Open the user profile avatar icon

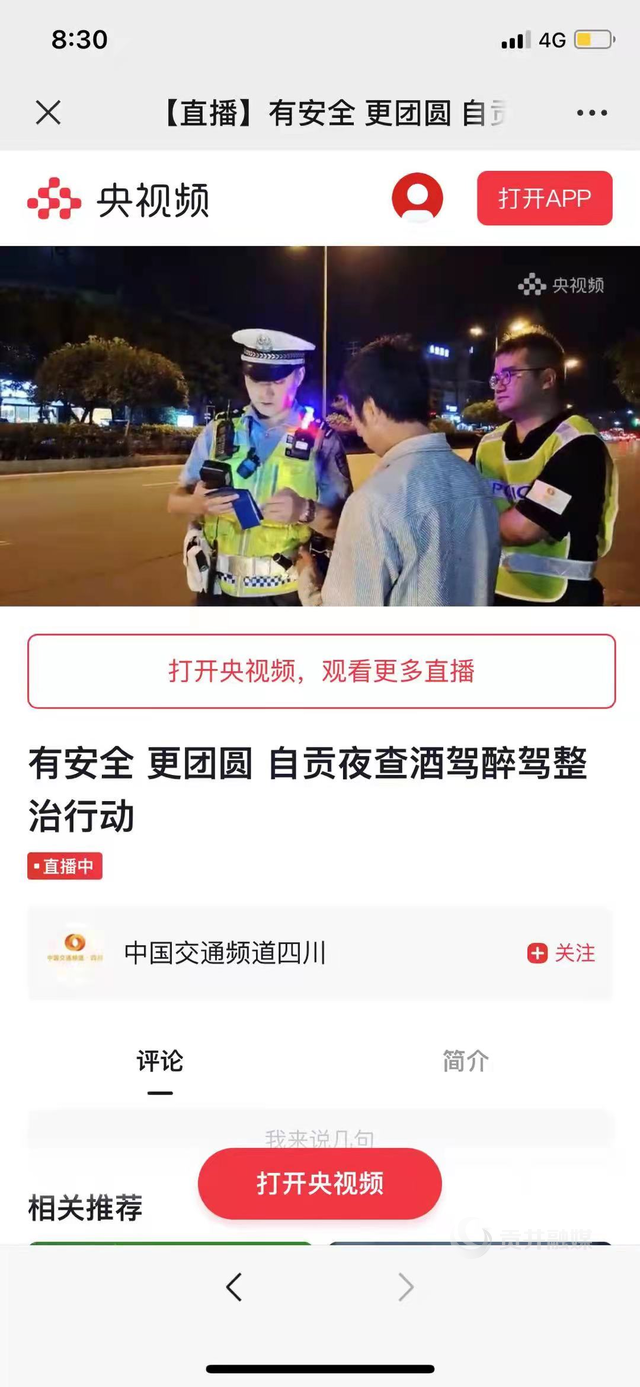pyautogui.click(x=417, y=198)
